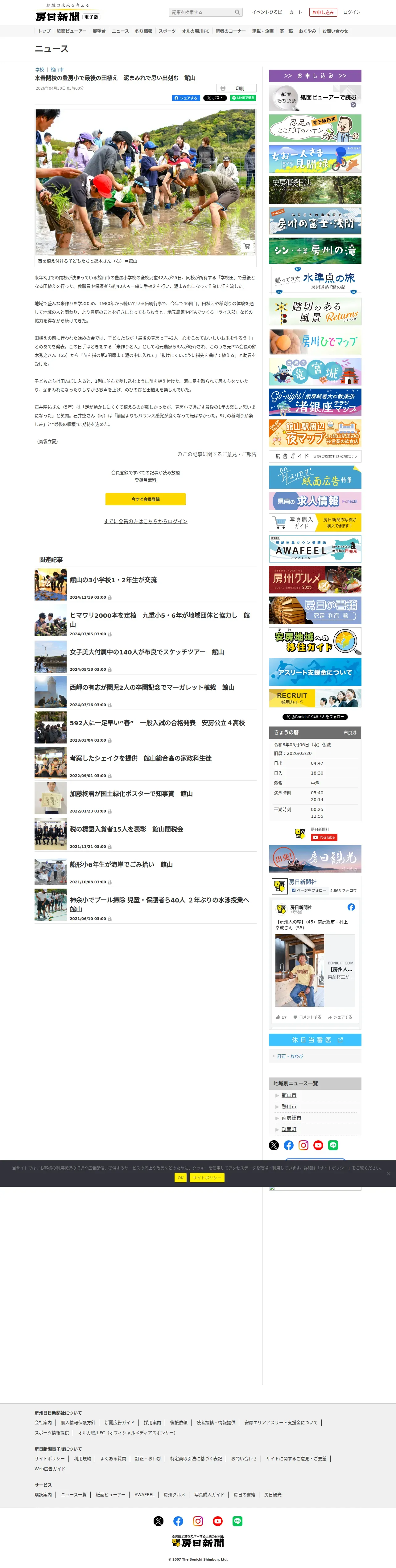Open the 館山市 tag above the headline
Viewport: 396px width, 1568px height.
57,70
